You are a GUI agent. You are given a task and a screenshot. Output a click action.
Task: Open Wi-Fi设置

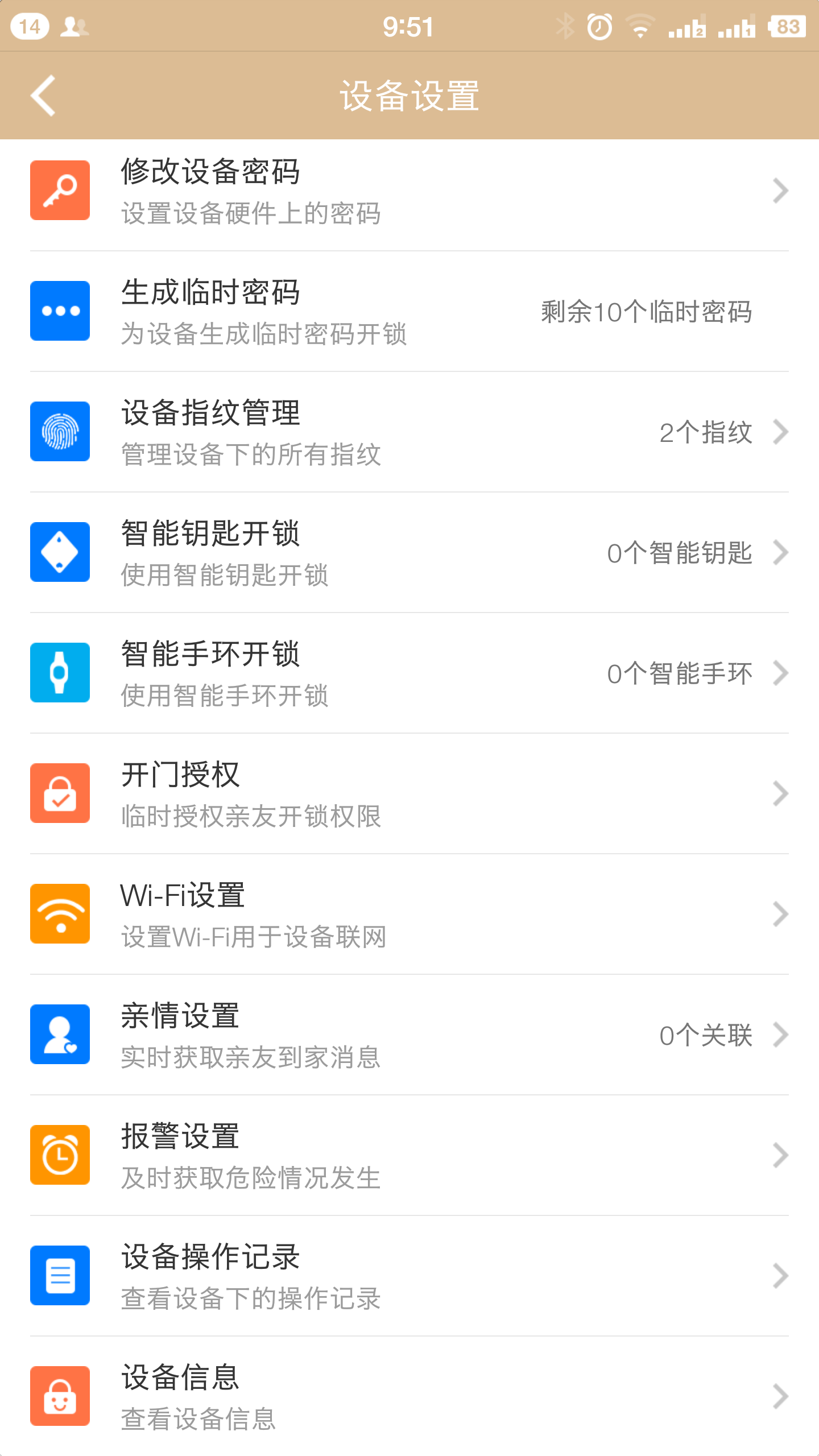(x=409, y=915)
